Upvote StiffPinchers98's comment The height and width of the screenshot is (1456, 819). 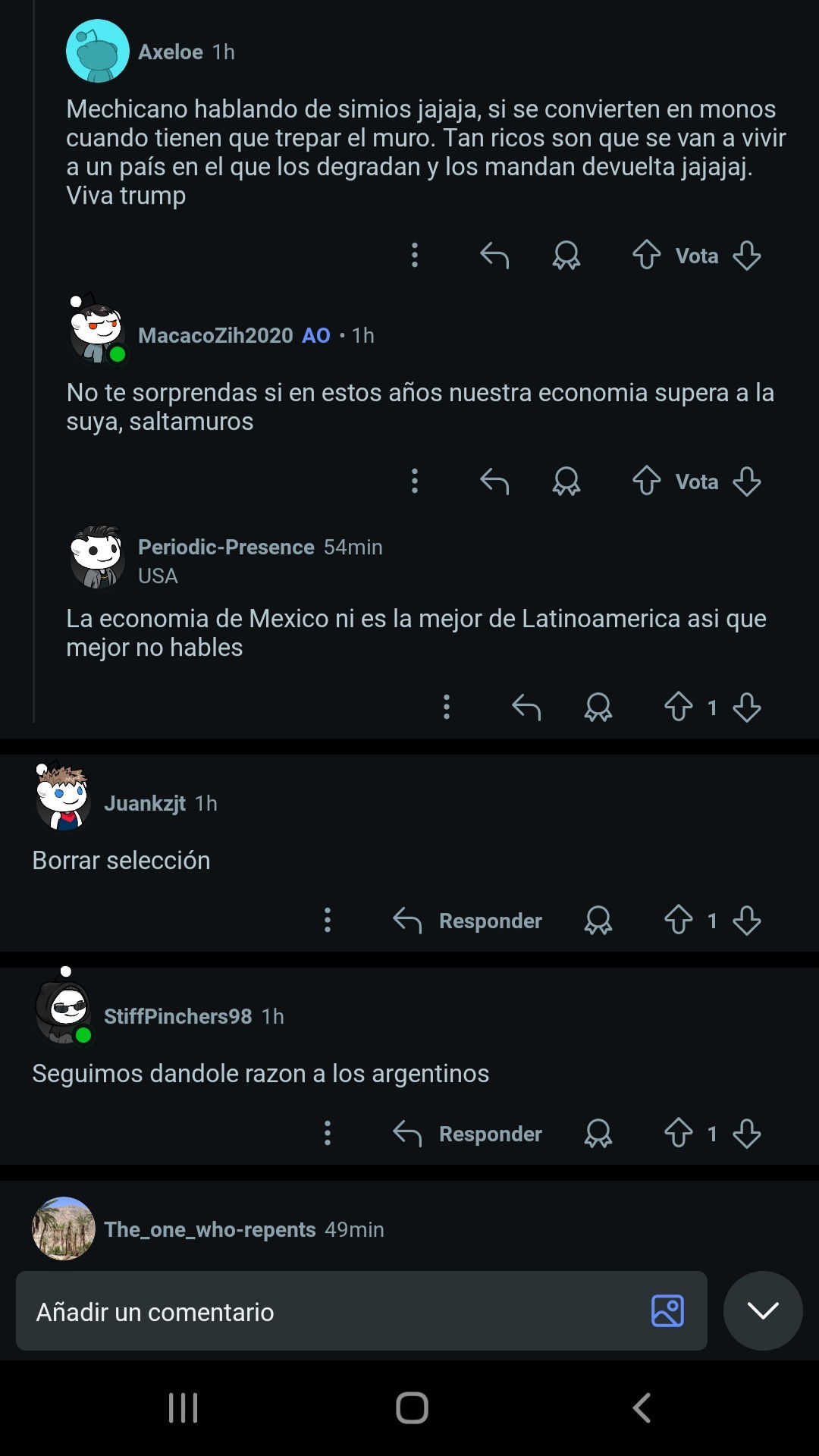(x=678, y=1134)
